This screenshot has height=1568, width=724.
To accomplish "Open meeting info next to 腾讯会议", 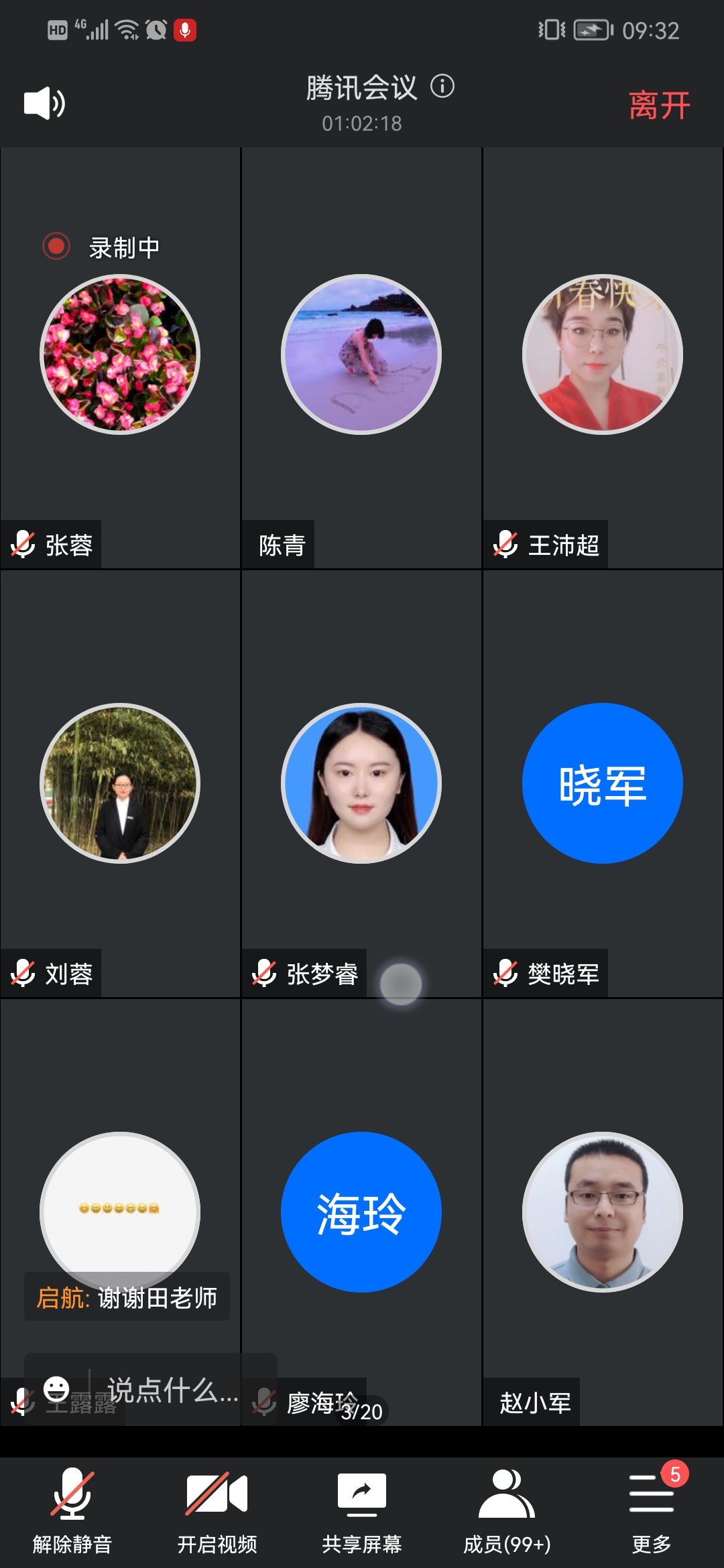I will click(x=442, y=86).
